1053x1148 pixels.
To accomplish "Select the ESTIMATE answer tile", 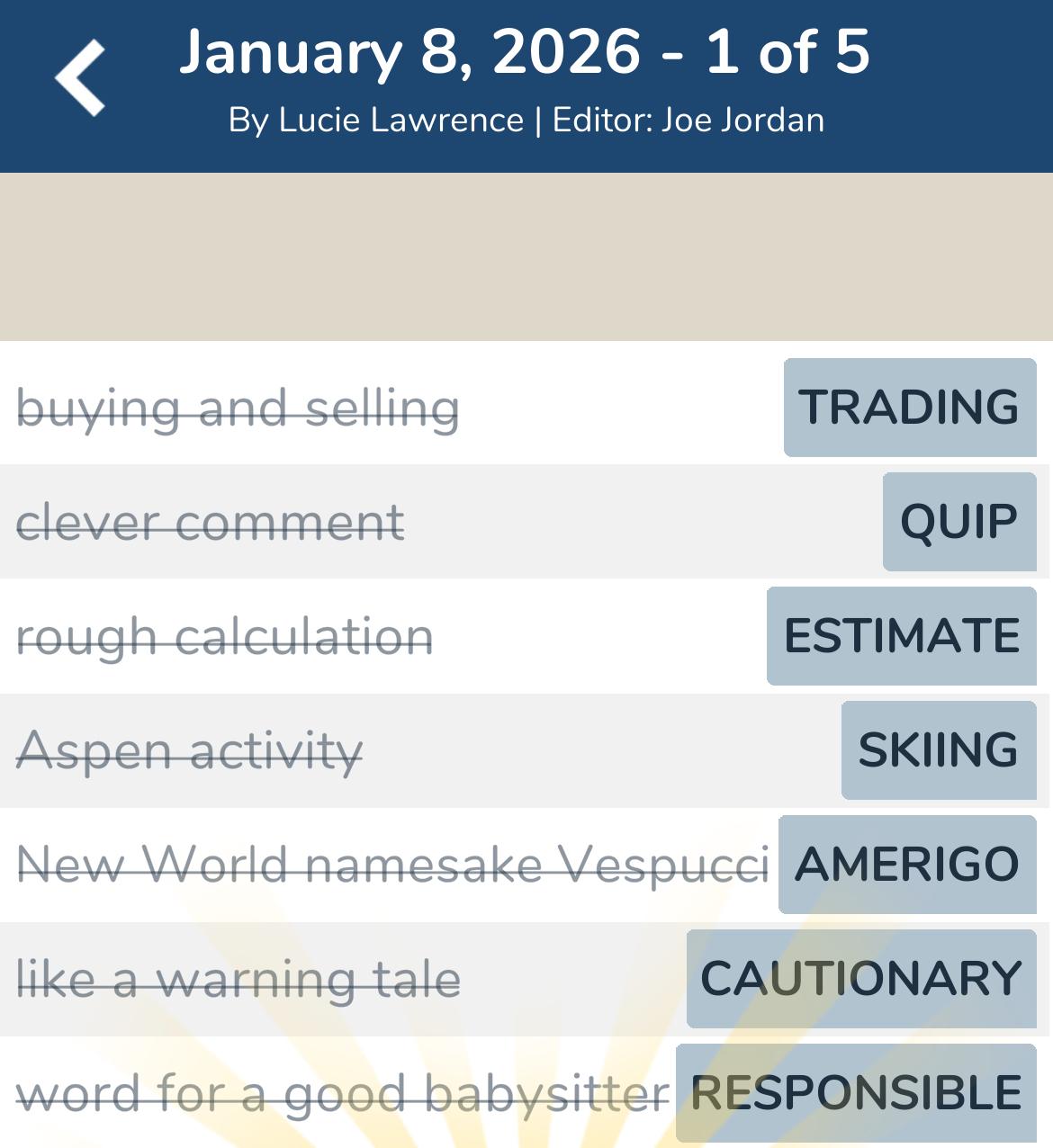I will (900, 636).
